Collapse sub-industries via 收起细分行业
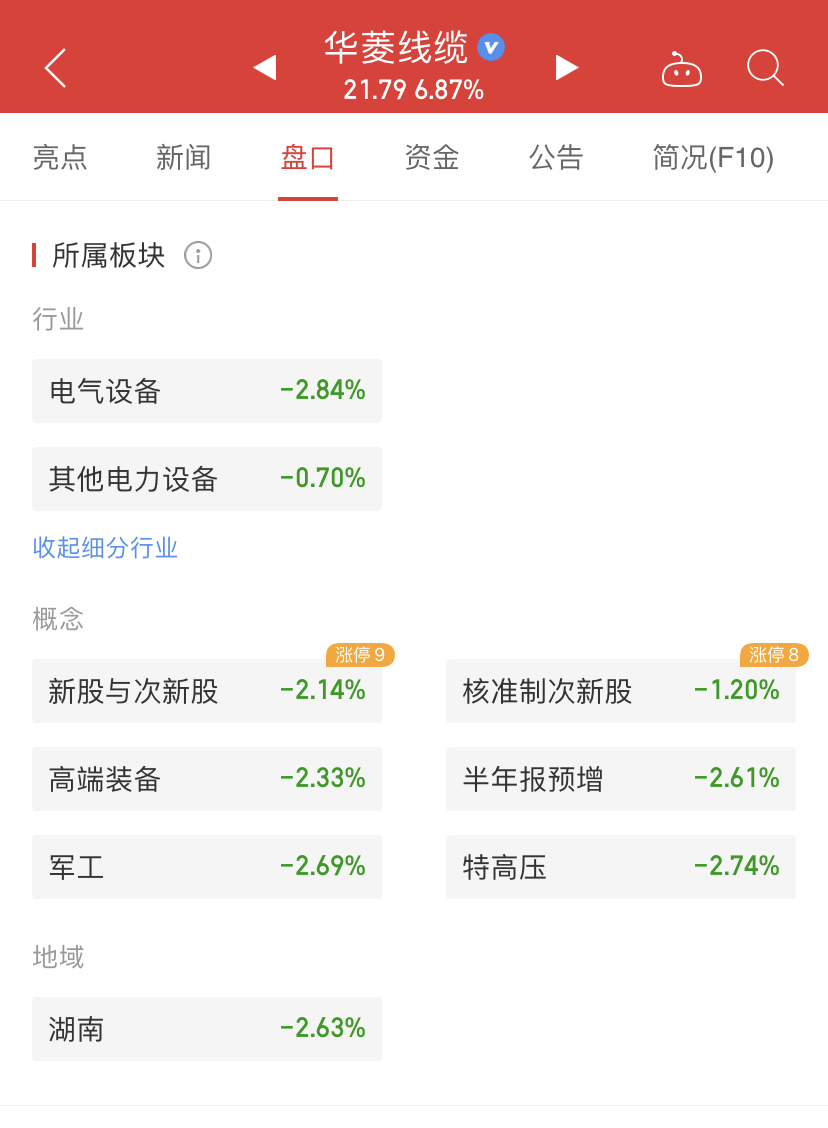 point(105,548)
